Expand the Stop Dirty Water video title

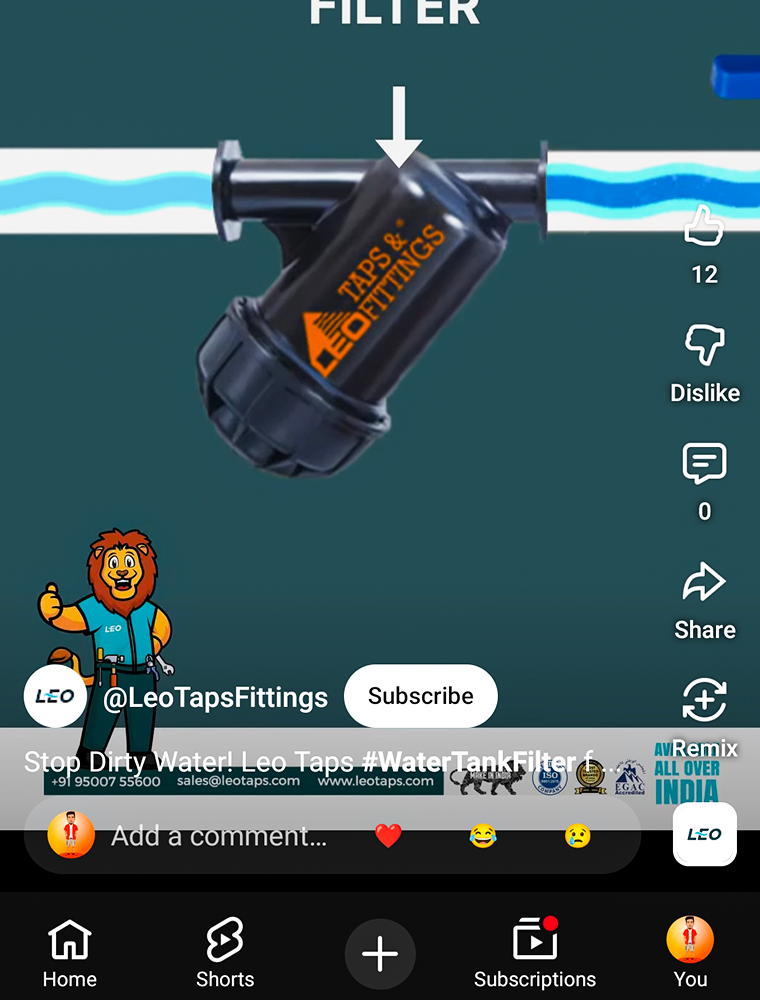tap(320, 761)
